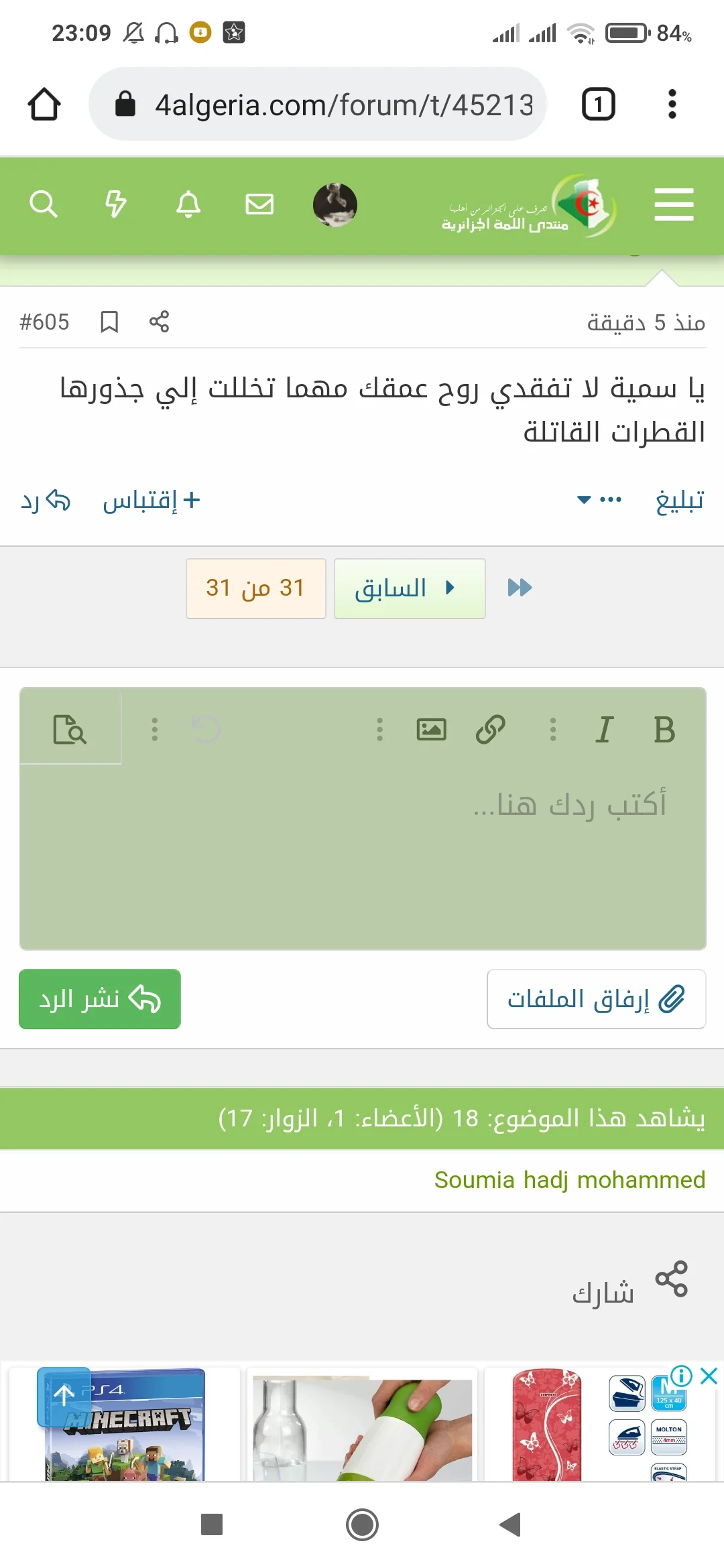The image size is (724, 1568).
Task: Bookmark post #605
Action: (x=109, y=322)
